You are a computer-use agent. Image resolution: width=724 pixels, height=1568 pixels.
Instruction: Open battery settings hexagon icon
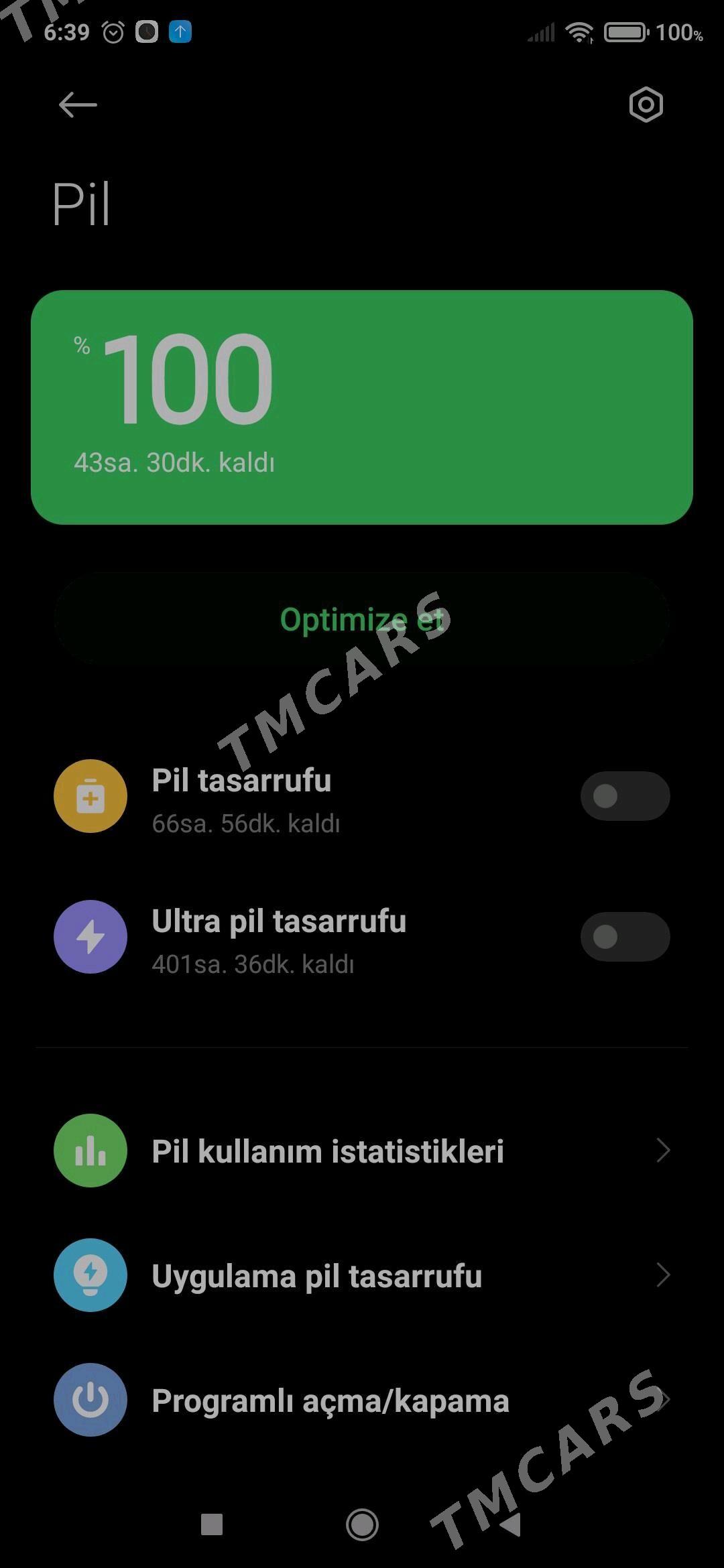(x=646, y=105)
